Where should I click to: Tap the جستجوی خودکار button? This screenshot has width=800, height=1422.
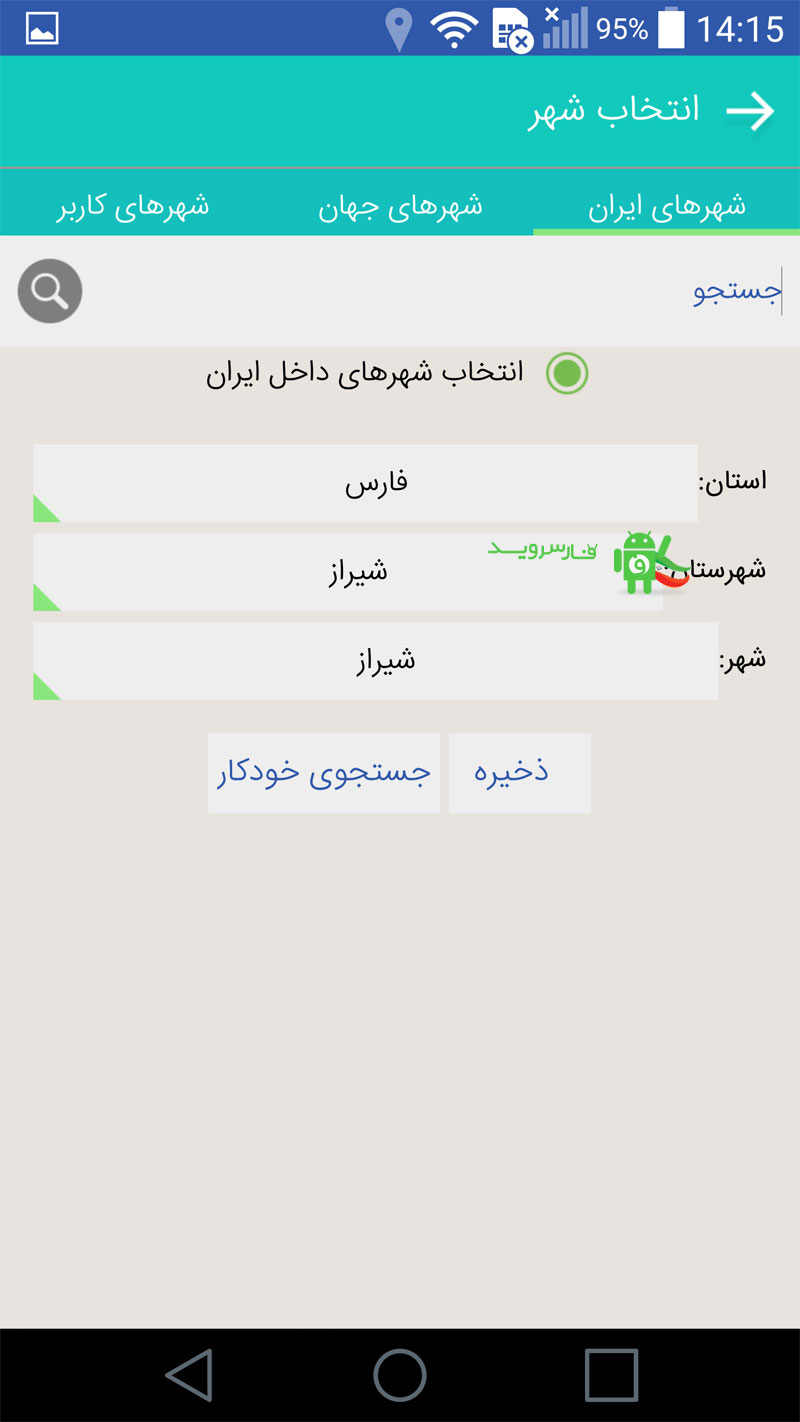pos(324,773)
